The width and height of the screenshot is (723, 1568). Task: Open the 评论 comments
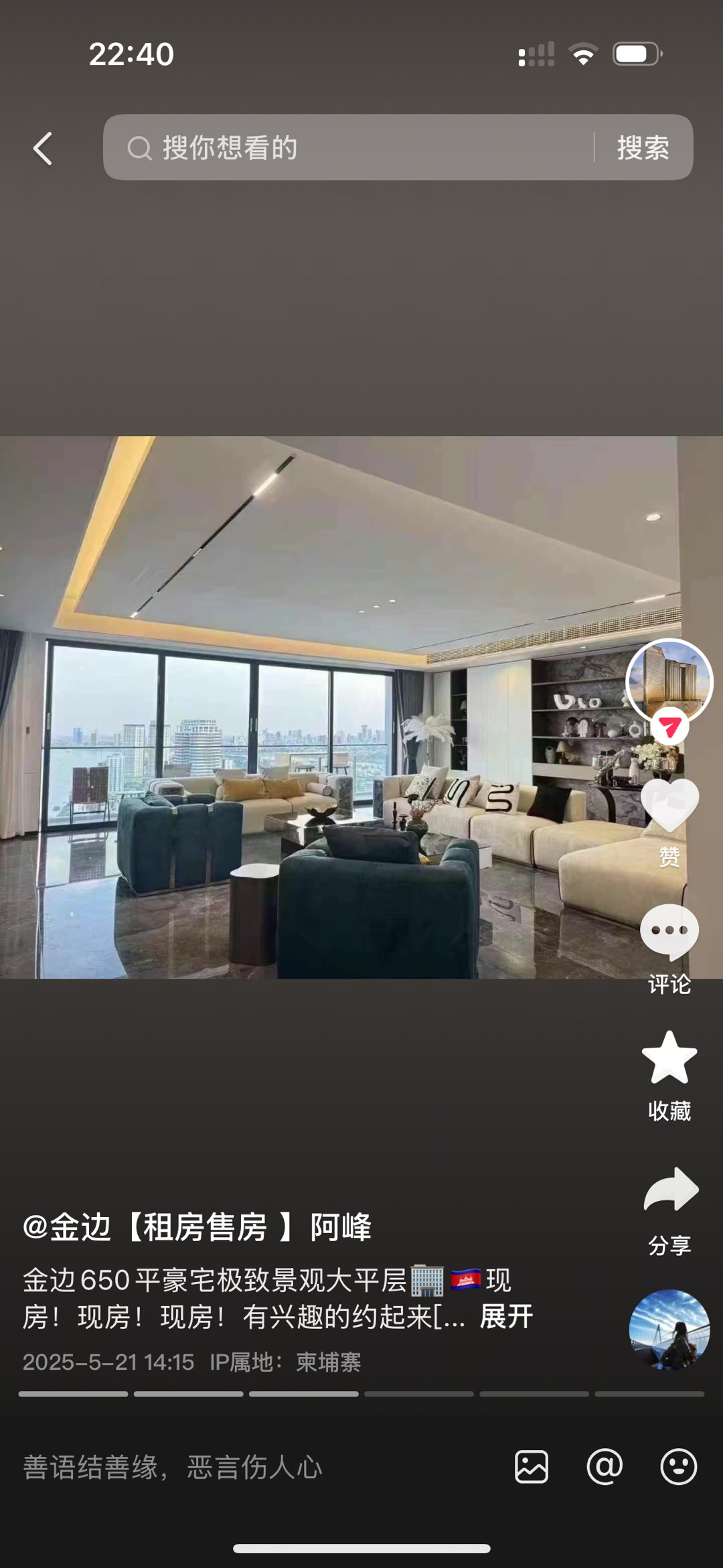tap(669, 932)
